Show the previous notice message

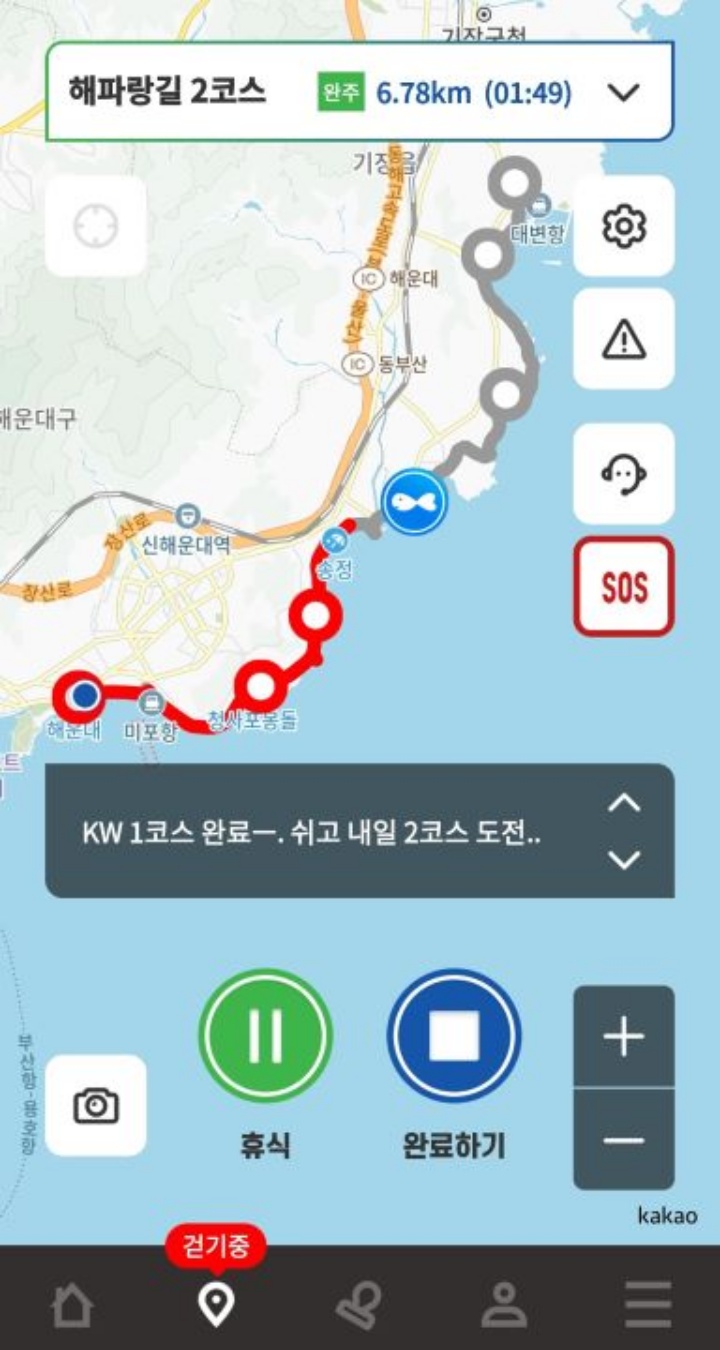624,803
